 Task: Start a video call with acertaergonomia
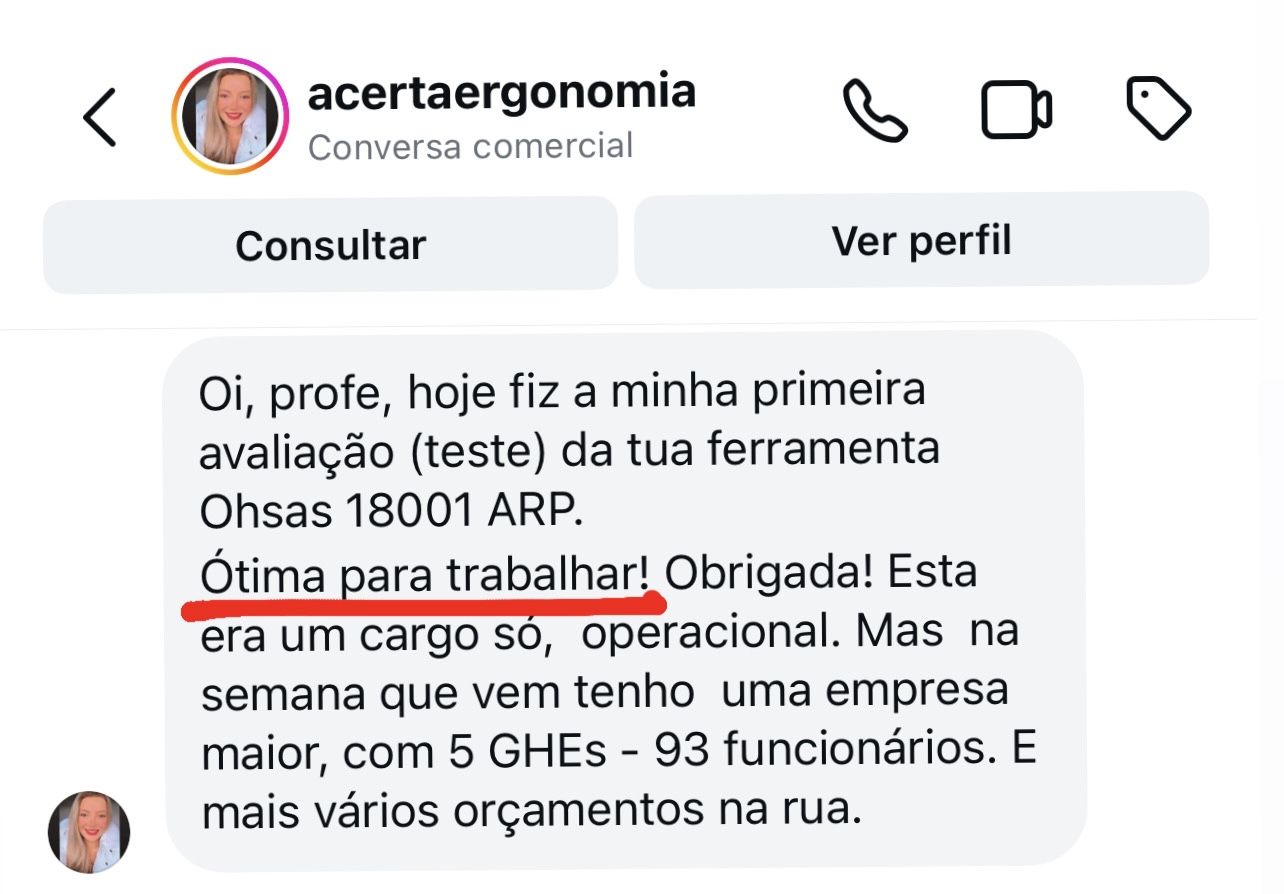1015,110
